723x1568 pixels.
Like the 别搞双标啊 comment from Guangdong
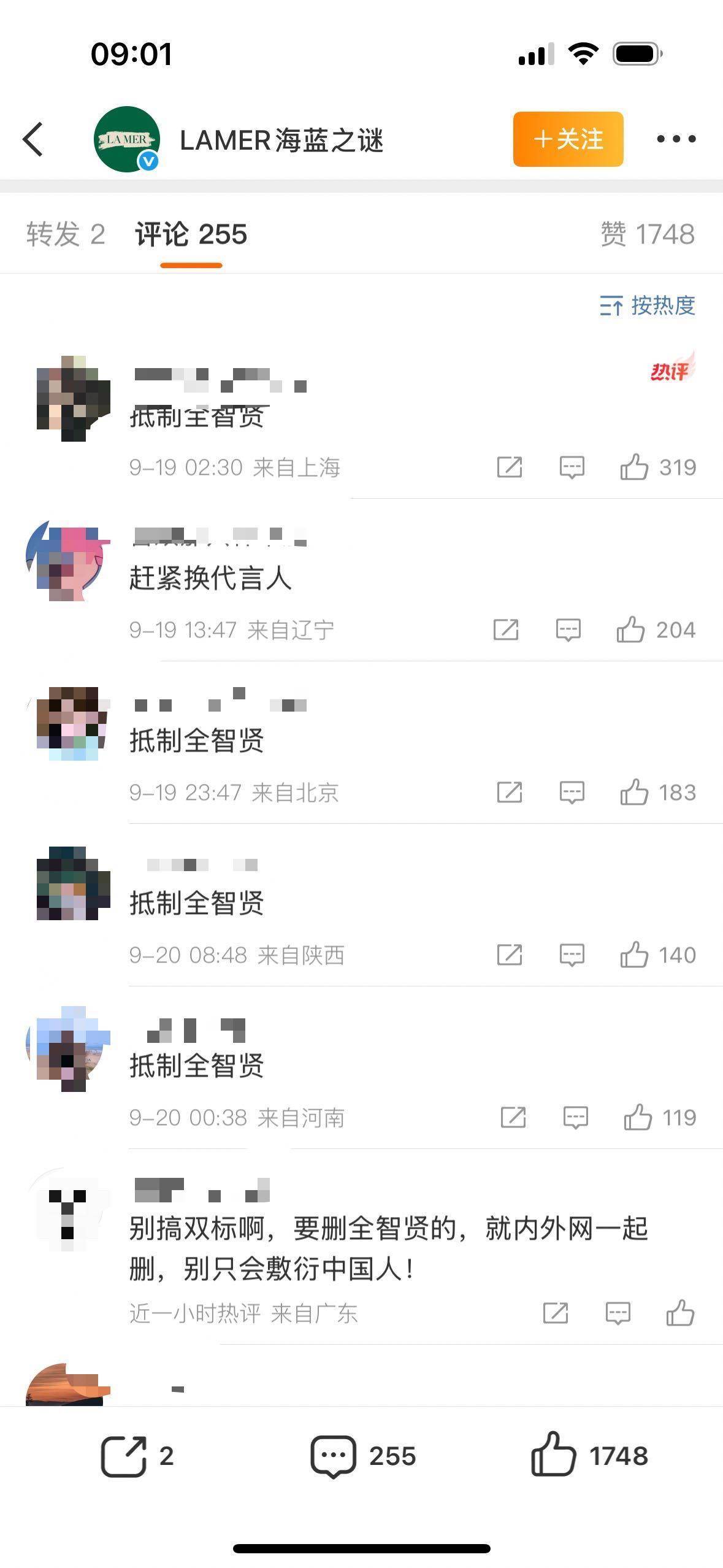pyautogui.click(x=680, y=1313)
